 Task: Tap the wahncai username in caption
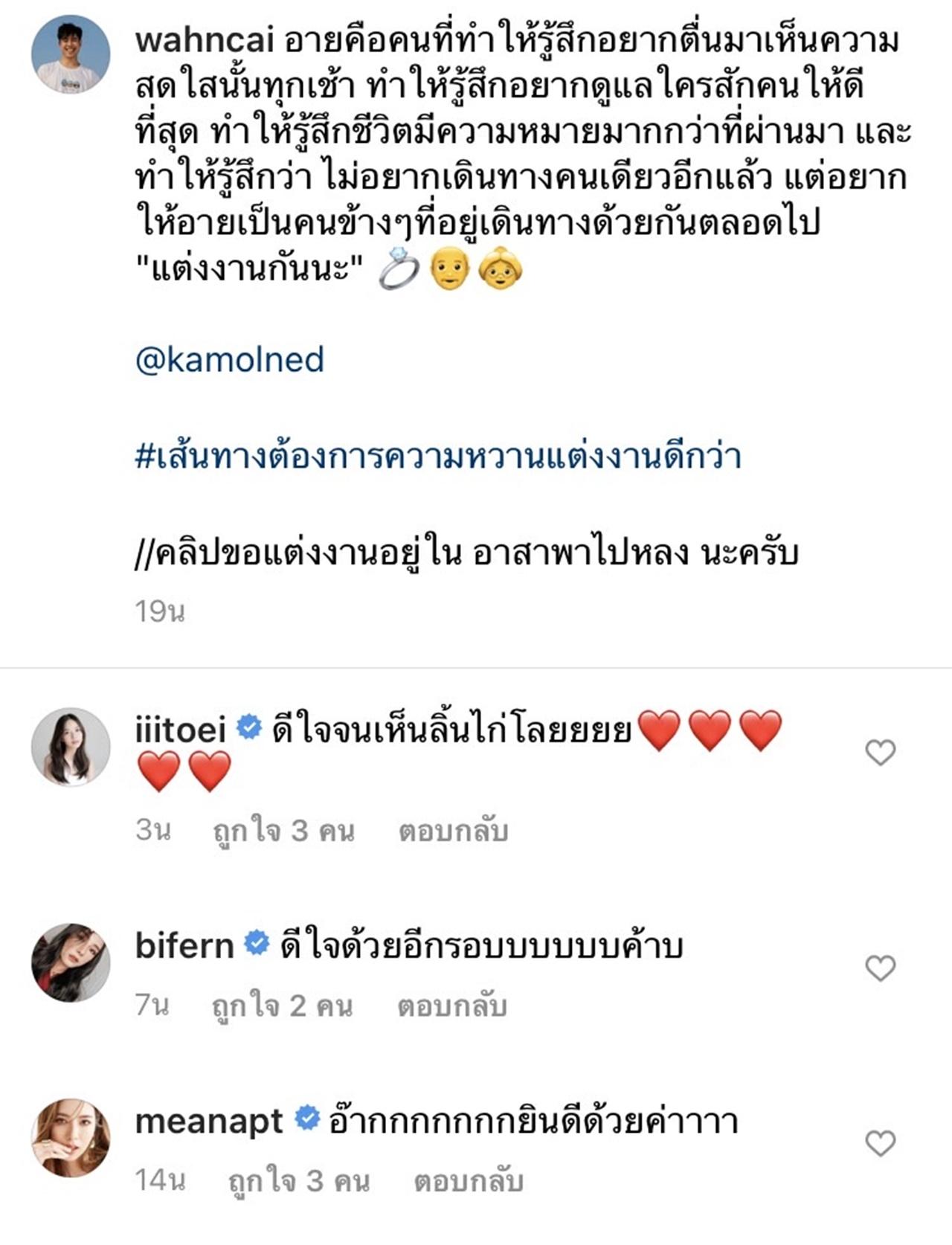(x=204, y=40)
